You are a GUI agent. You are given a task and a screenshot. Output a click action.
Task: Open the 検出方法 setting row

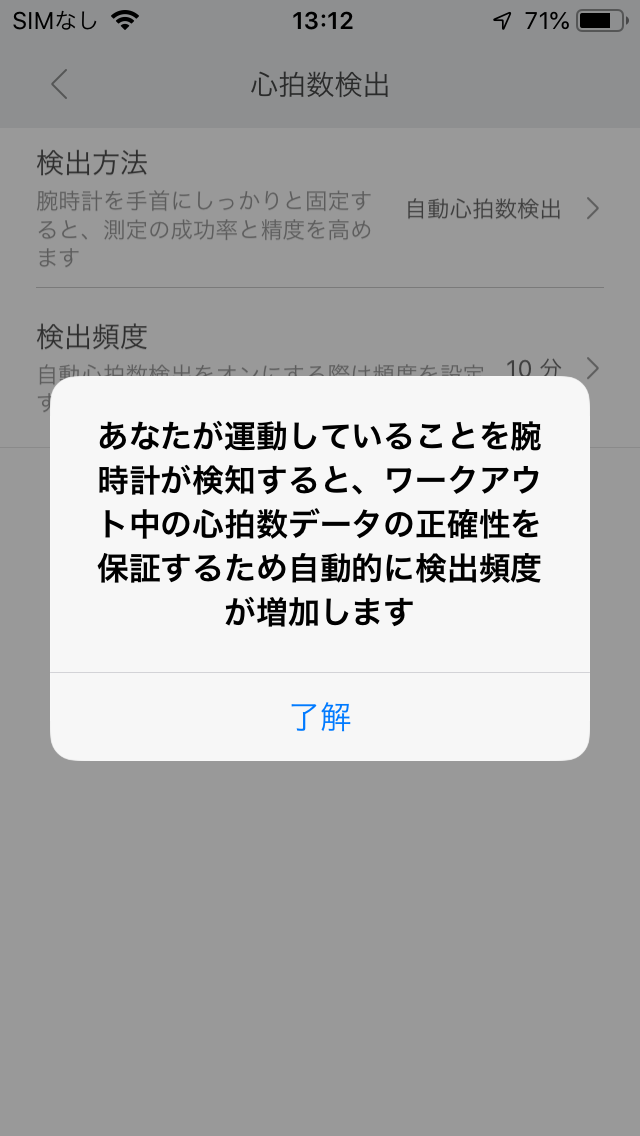(x=320, y=209)
